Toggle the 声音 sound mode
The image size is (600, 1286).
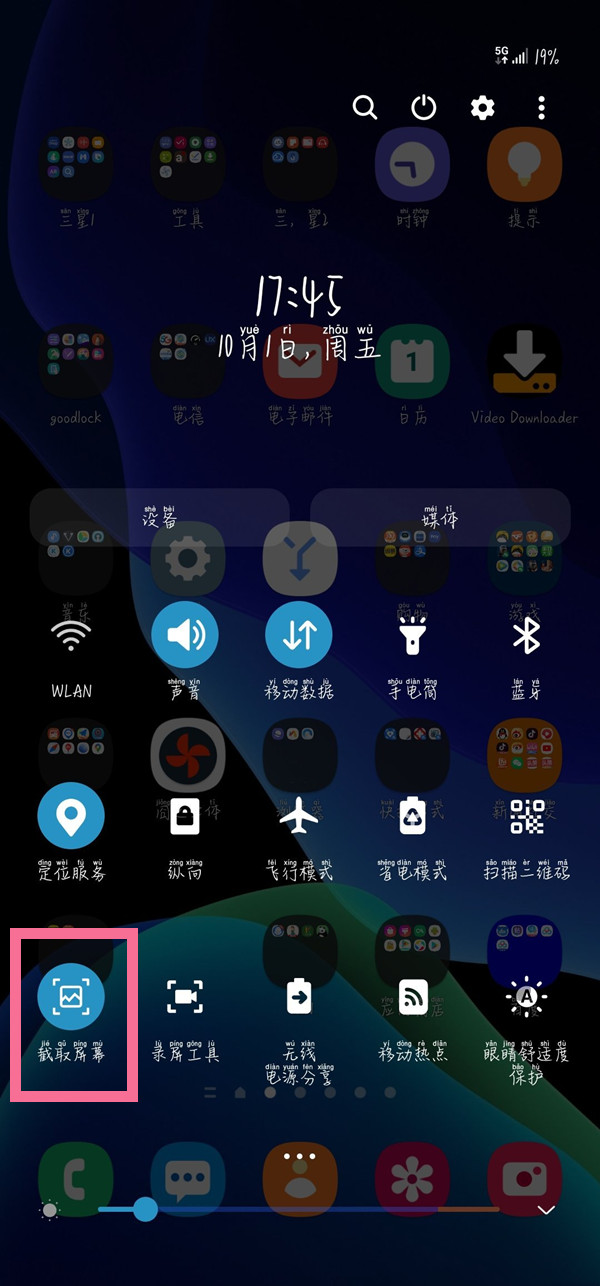click(185, 634)
